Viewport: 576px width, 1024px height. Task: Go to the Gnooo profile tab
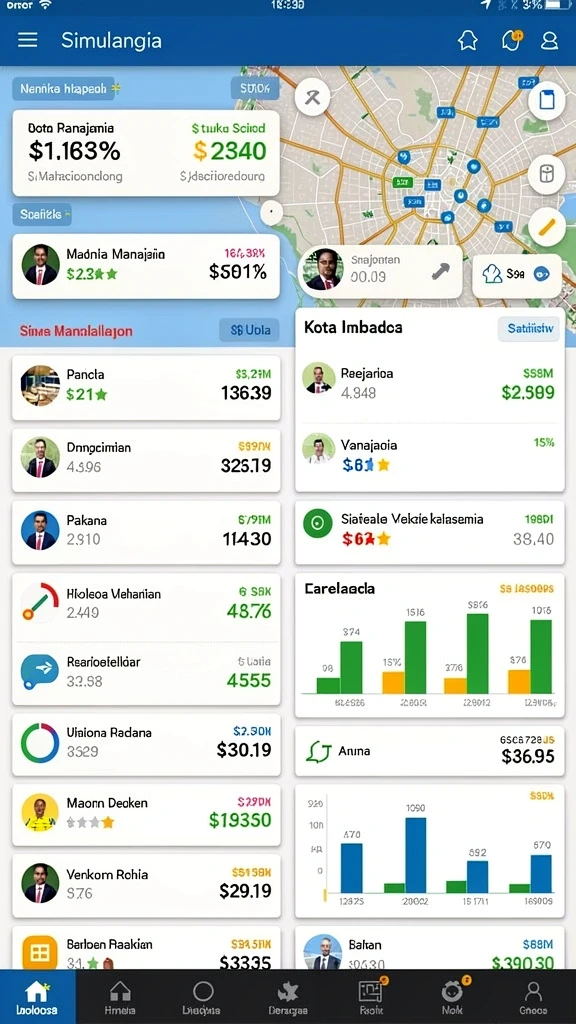click(534, 997)
